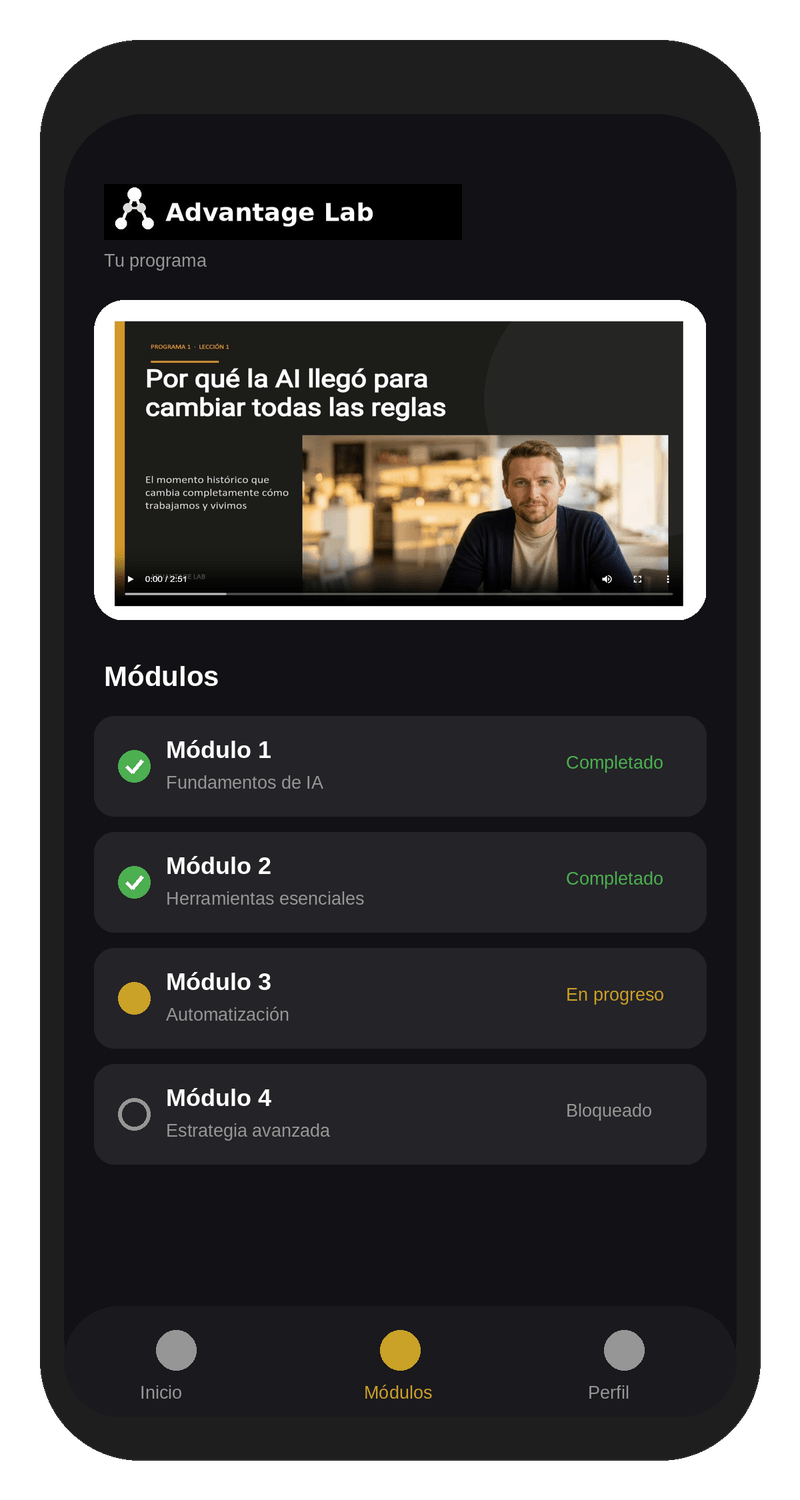This screenshot has width=800, height=1500.
Task: Play the lesson video
Action: [x=130, y=579]
